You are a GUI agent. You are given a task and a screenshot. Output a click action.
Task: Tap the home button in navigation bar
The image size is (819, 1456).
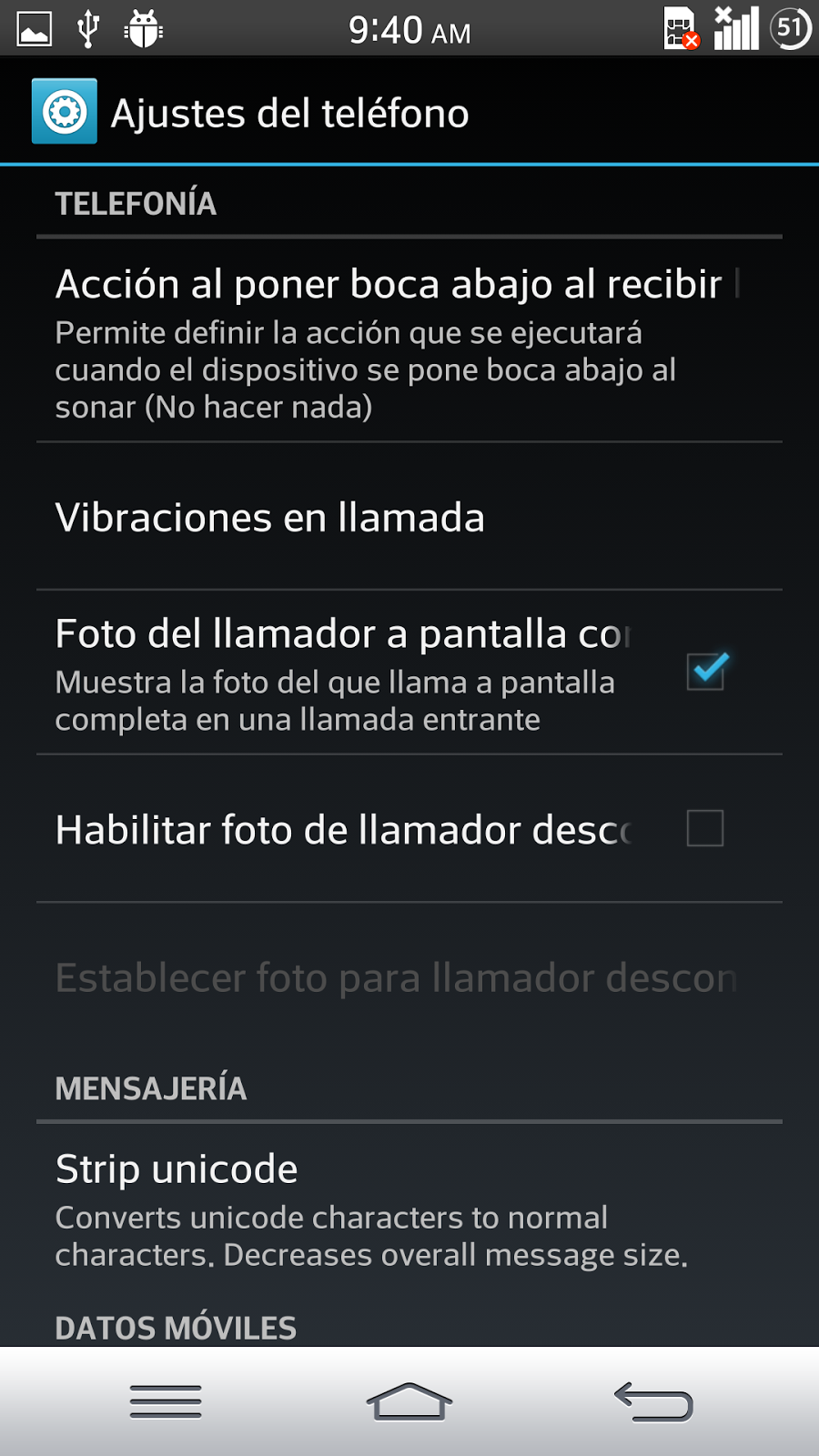(409, 1401)
